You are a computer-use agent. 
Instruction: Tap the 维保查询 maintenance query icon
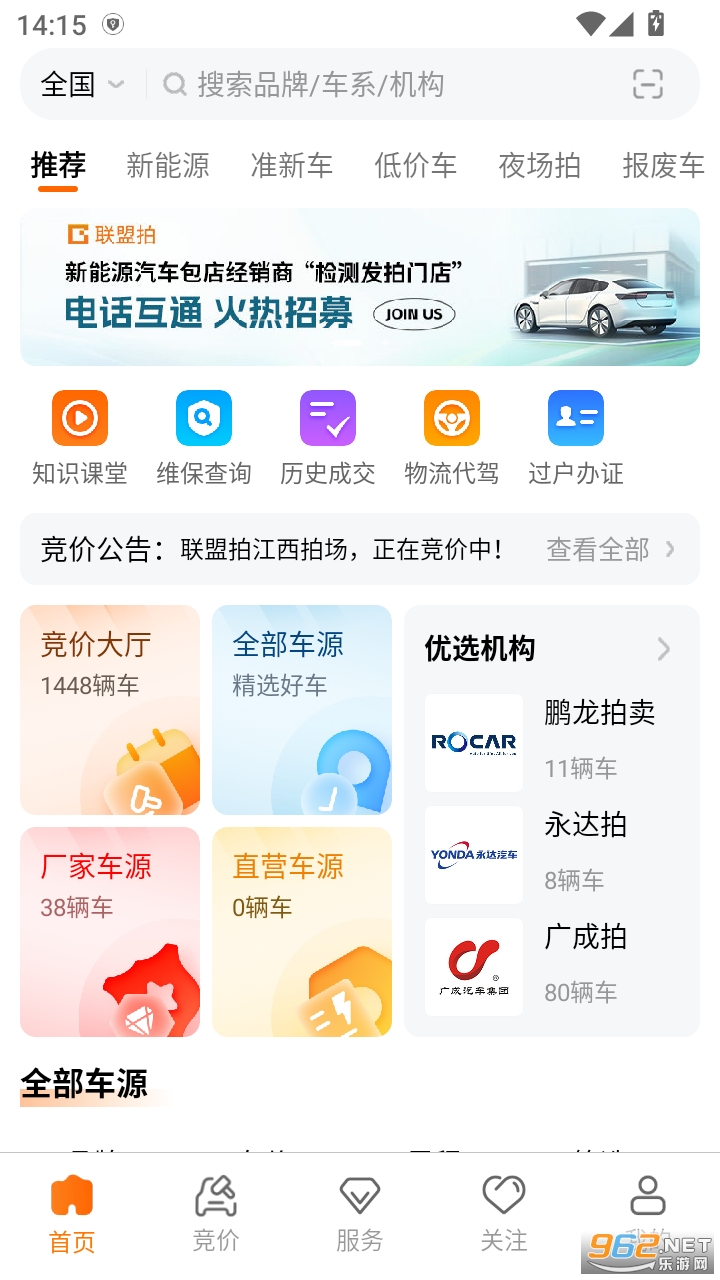coord(204,417)
